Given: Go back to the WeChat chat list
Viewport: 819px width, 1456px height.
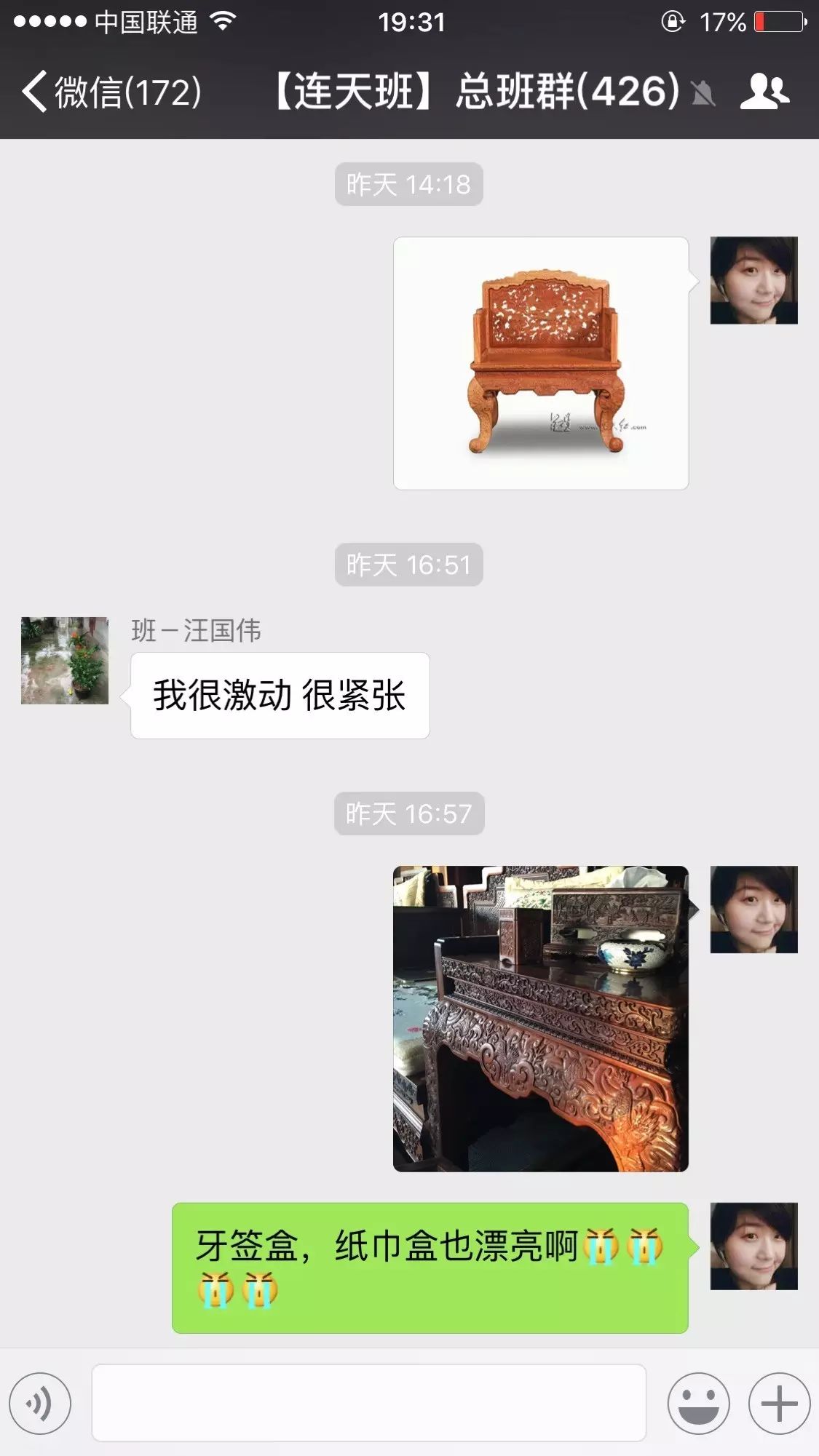Looking at the screenshot, I should pyautogui.click(x=109, y=92).
